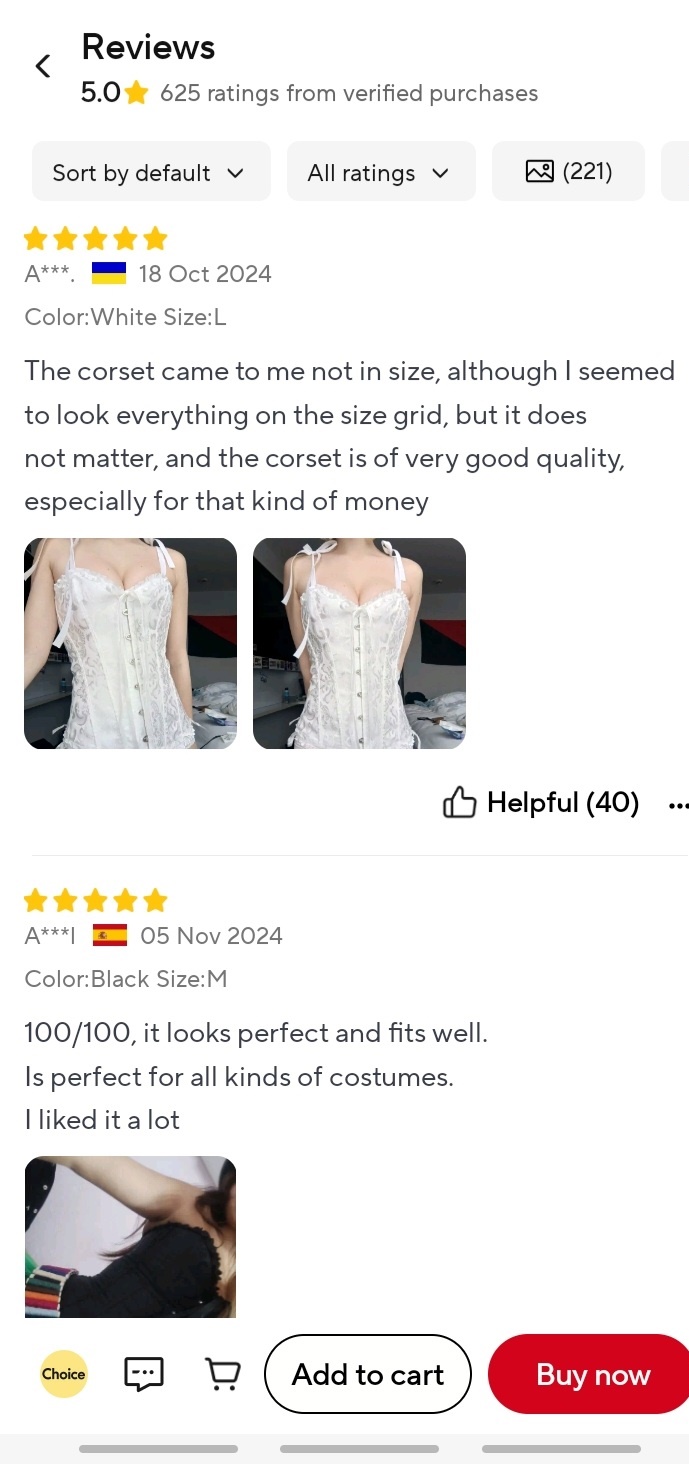Open second photo in the White corset review

click(359, 643)
